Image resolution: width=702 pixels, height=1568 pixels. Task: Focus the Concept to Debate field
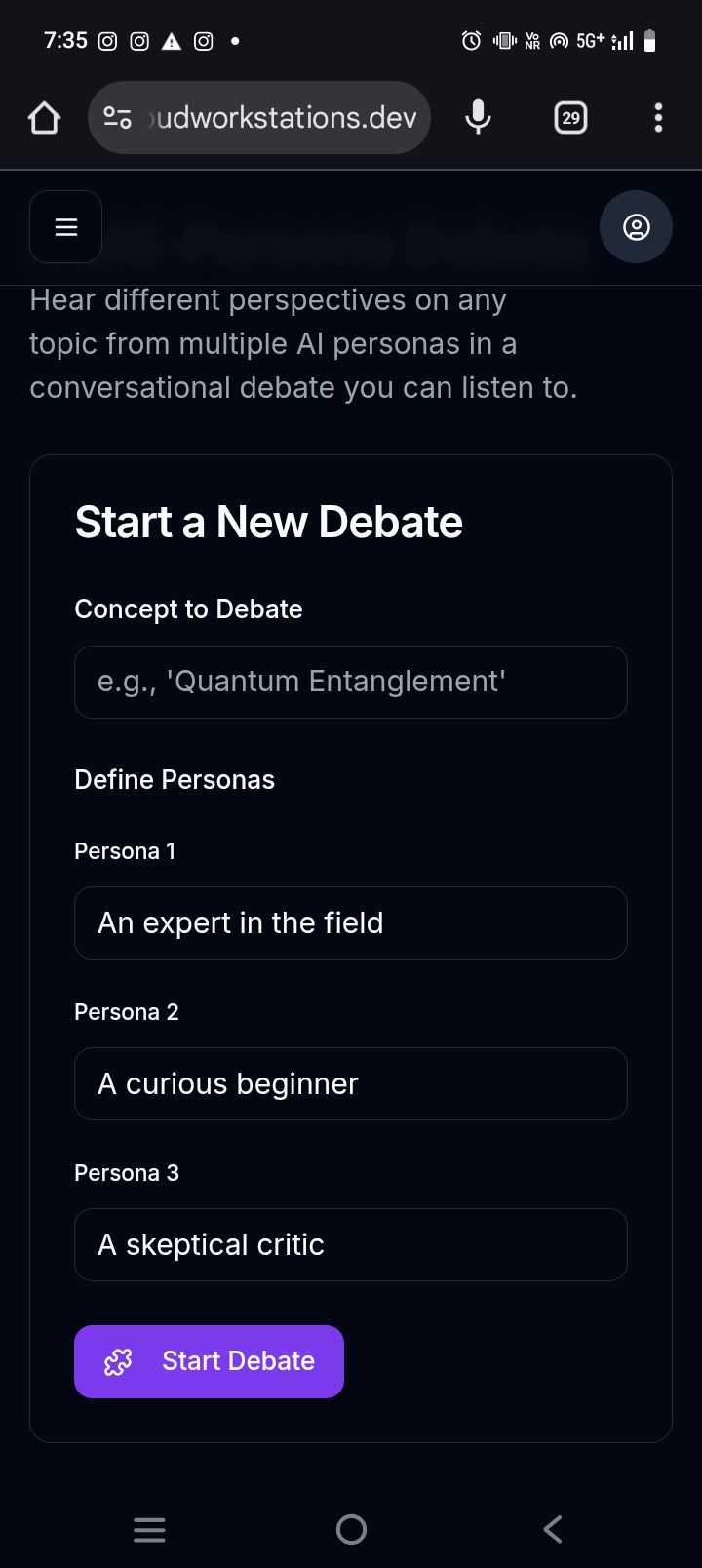coord(351,682)
